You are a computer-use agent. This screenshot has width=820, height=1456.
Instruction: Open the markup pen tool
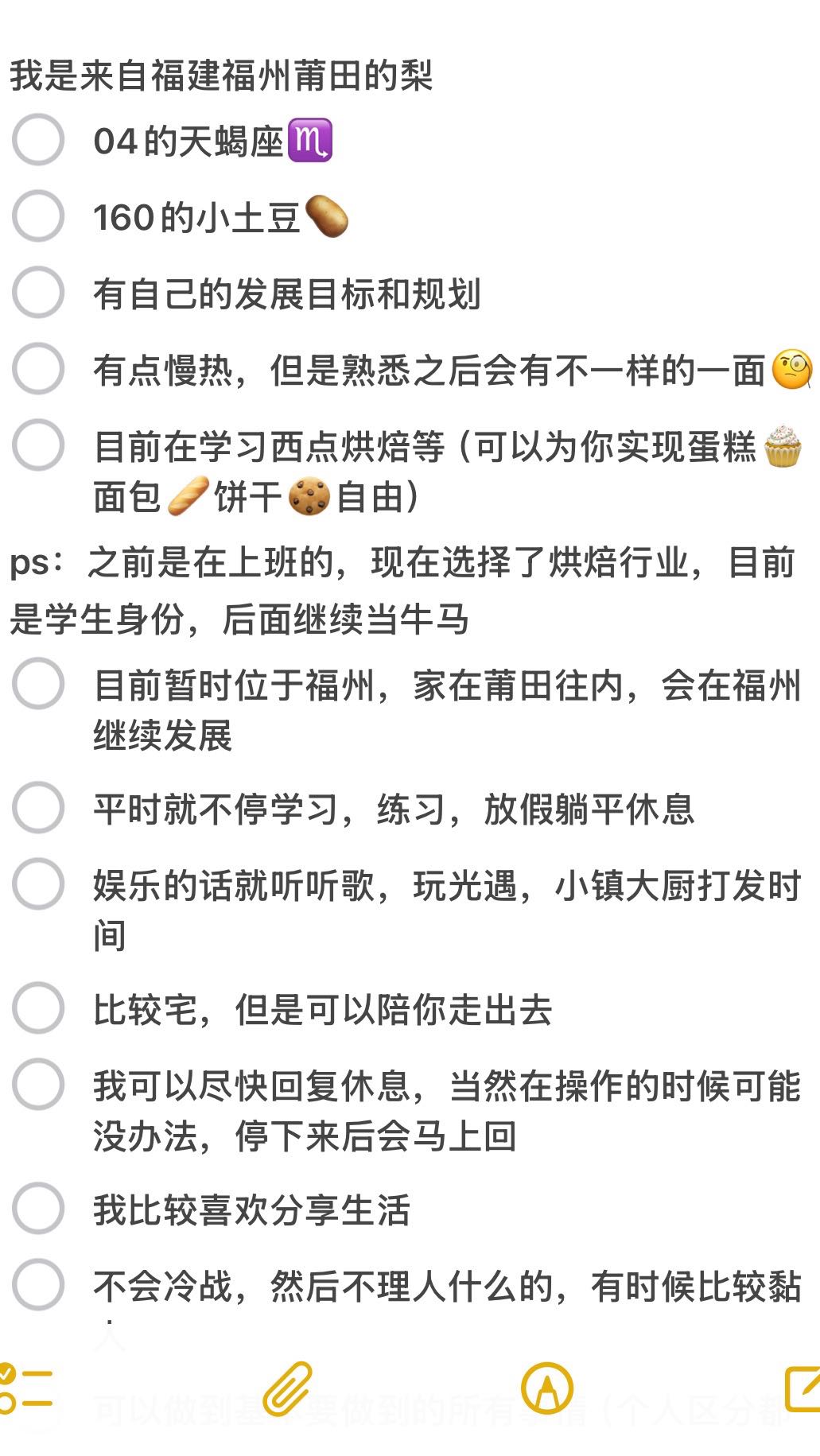tap(547, 1388)
